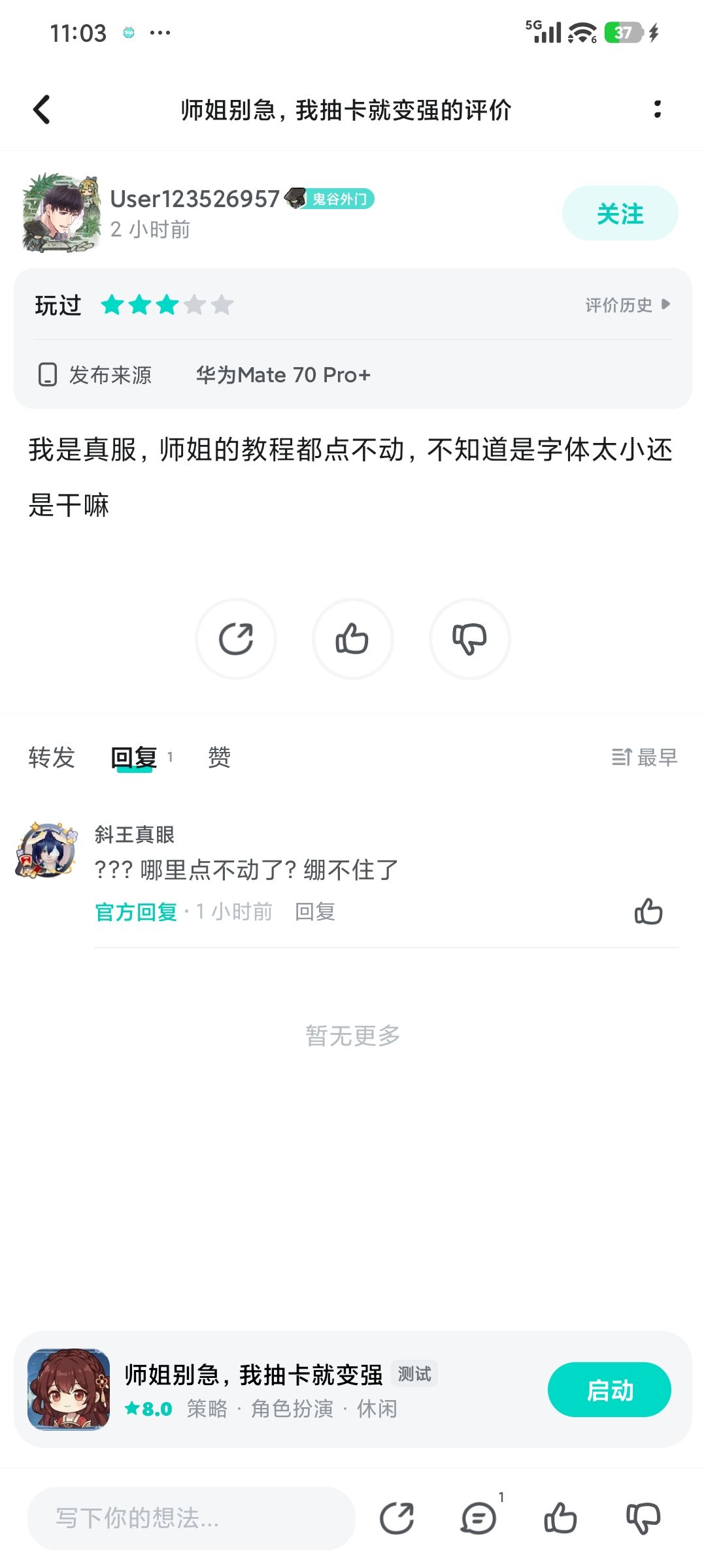This screenshot has width=706, height=1568.
Task: Open the three-dot overflow menu
Action: point(657,109)
